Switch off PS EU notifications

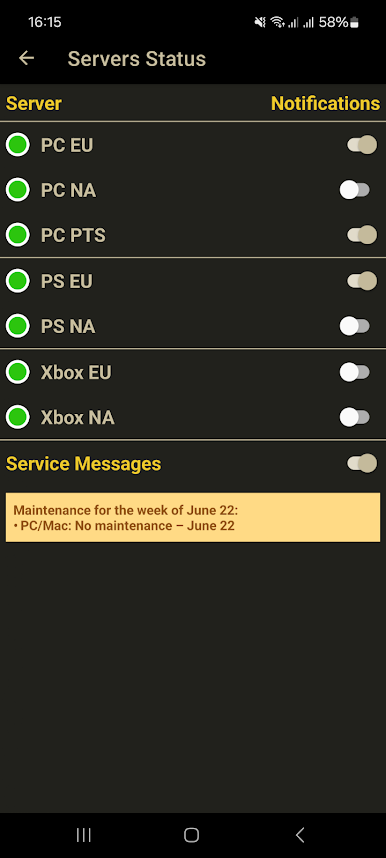pos(362,281)
